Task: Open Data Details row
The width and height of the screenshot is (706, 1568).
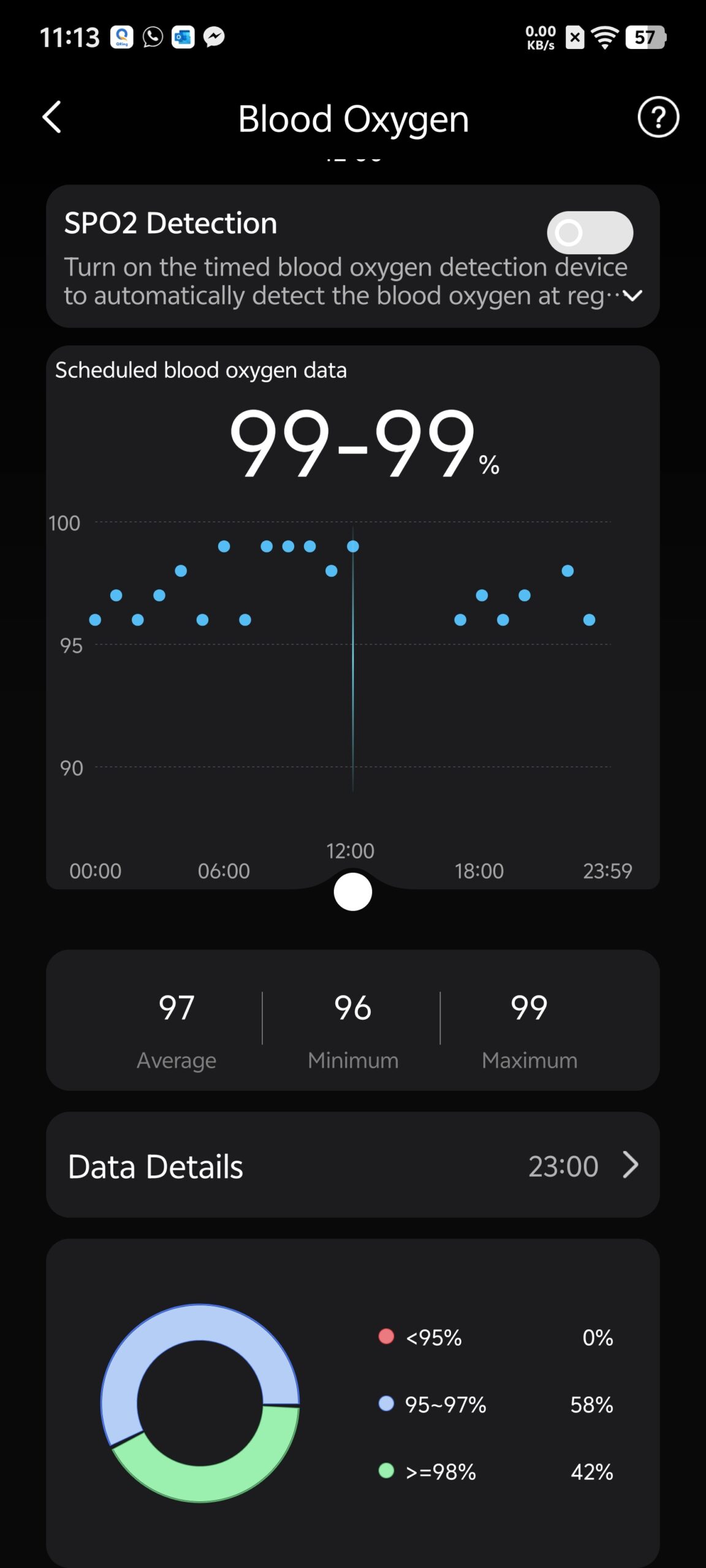Action: [353, 1165]
